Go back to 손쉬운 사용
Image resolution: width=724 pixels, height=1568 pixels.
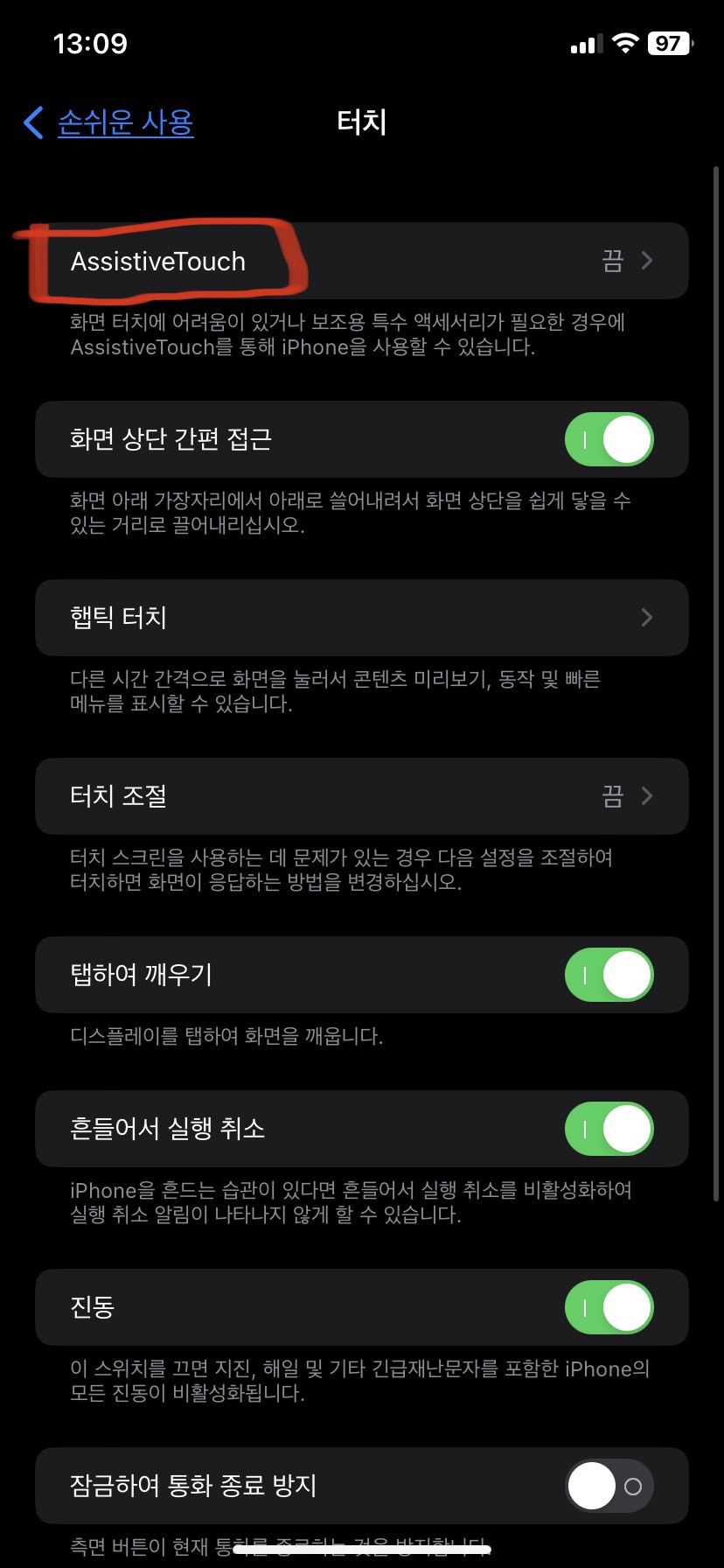(108, 122)
